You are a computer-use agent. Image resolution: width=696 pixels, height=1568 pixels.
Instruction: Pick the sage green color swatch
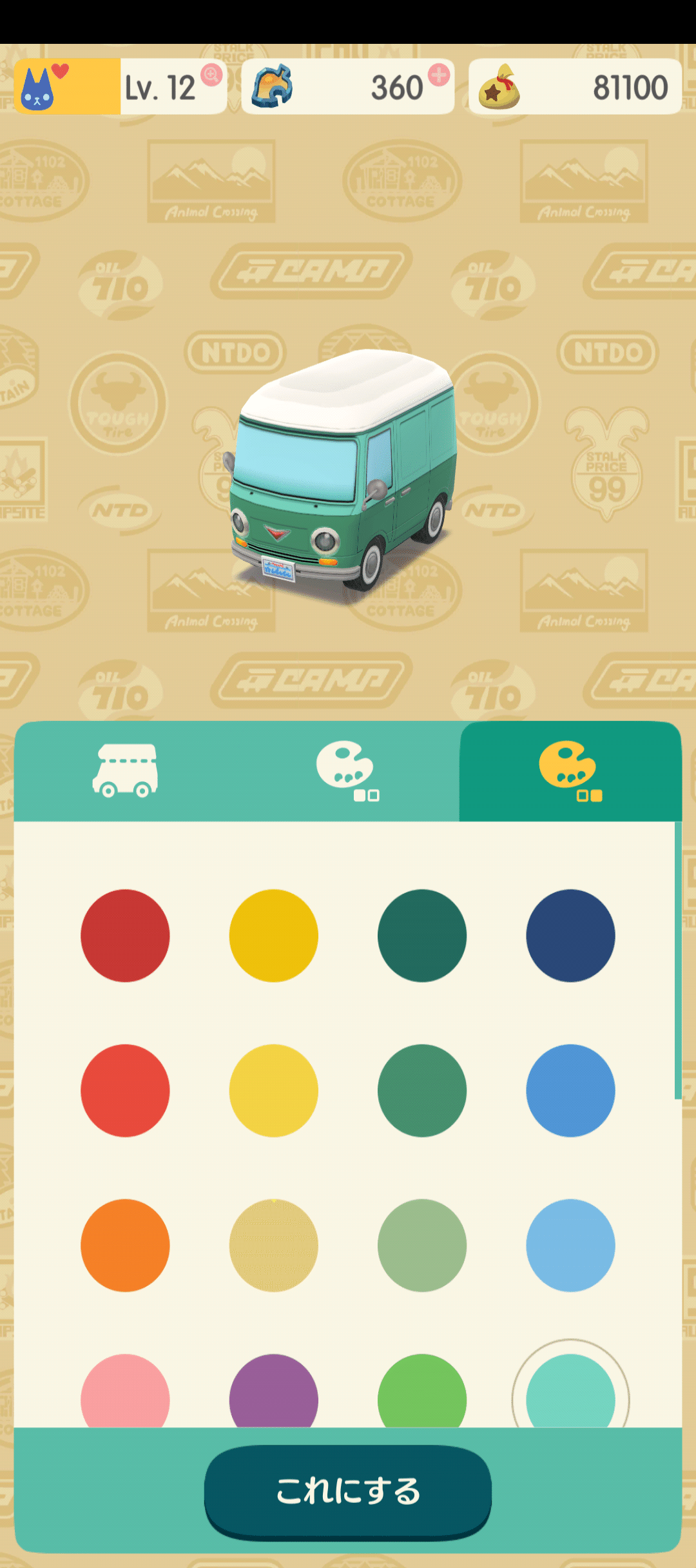pos(422,1245)
